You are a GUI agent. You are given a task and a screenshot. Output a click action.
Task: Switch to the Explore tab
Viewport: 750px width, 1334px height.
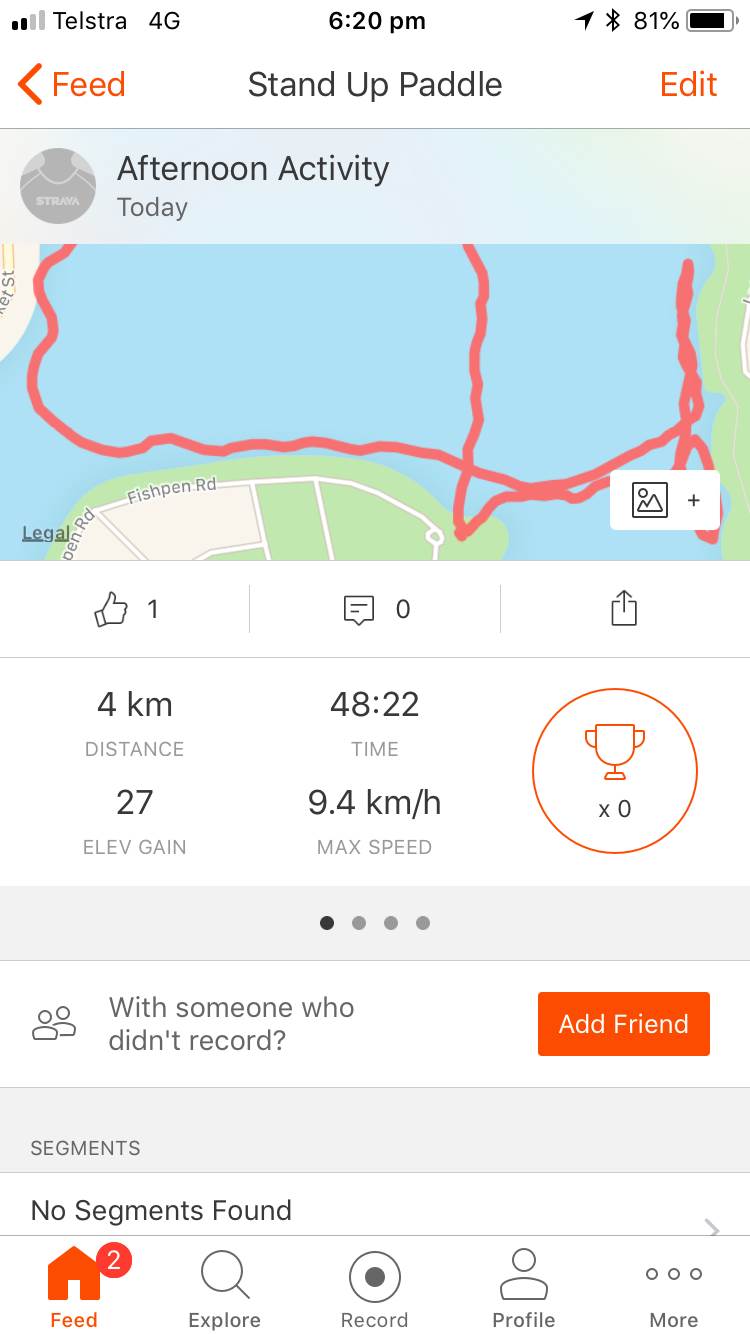[x=224, y=1290]
